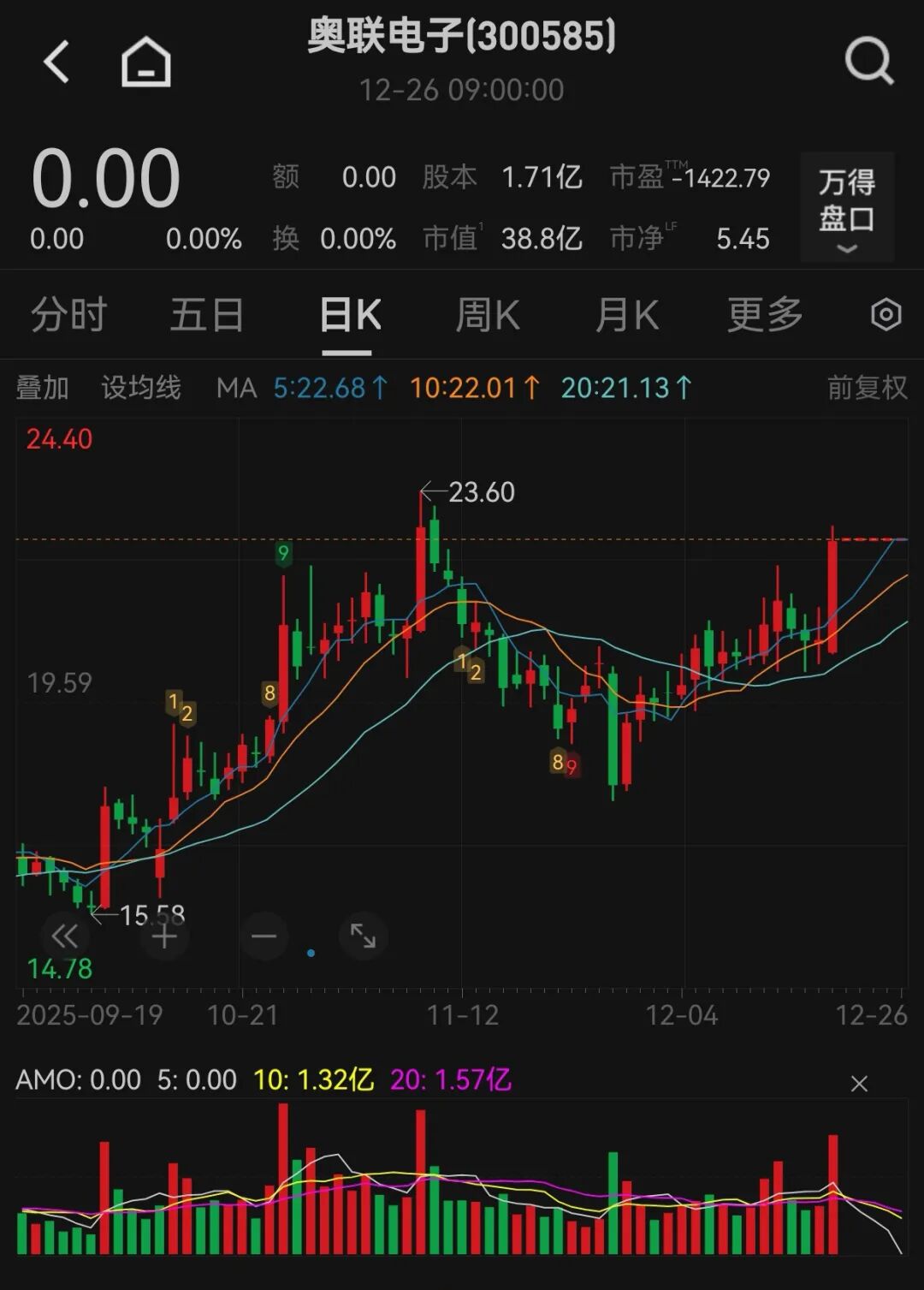Tap 叠加 to overlay another stock
The image size is (924, 1290).
pos(42,388)
